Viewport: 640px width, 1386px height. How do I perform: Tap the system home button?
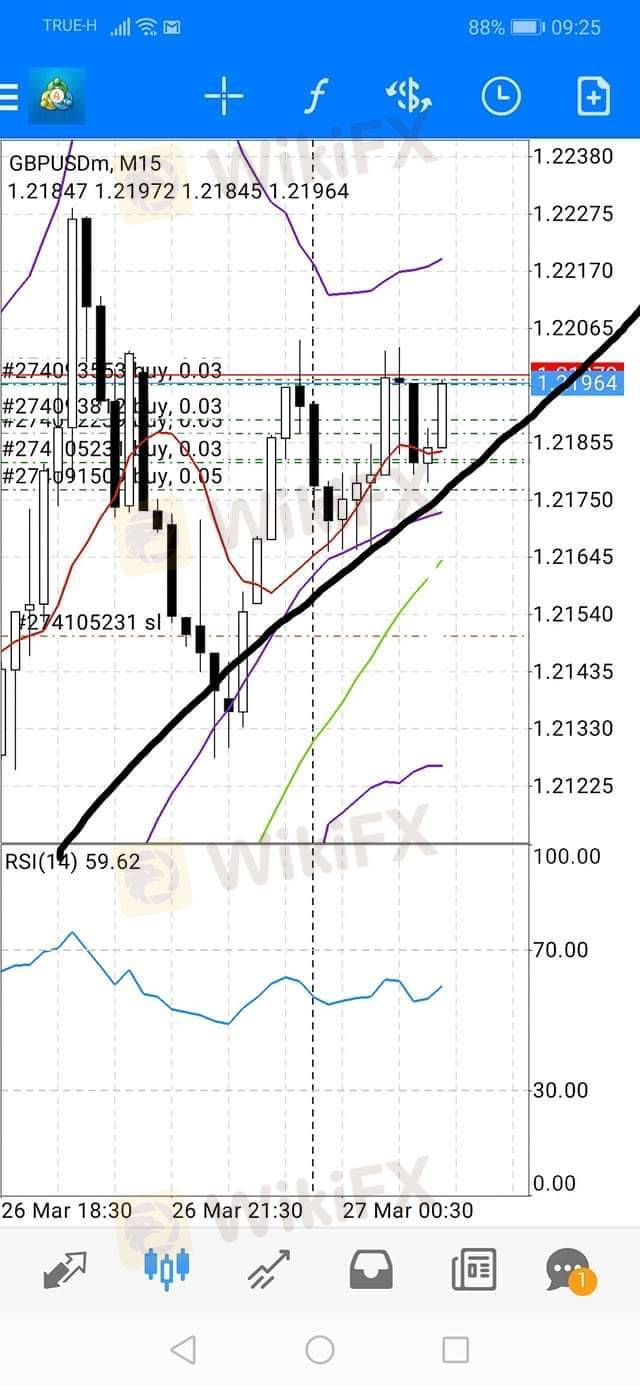320,1350
